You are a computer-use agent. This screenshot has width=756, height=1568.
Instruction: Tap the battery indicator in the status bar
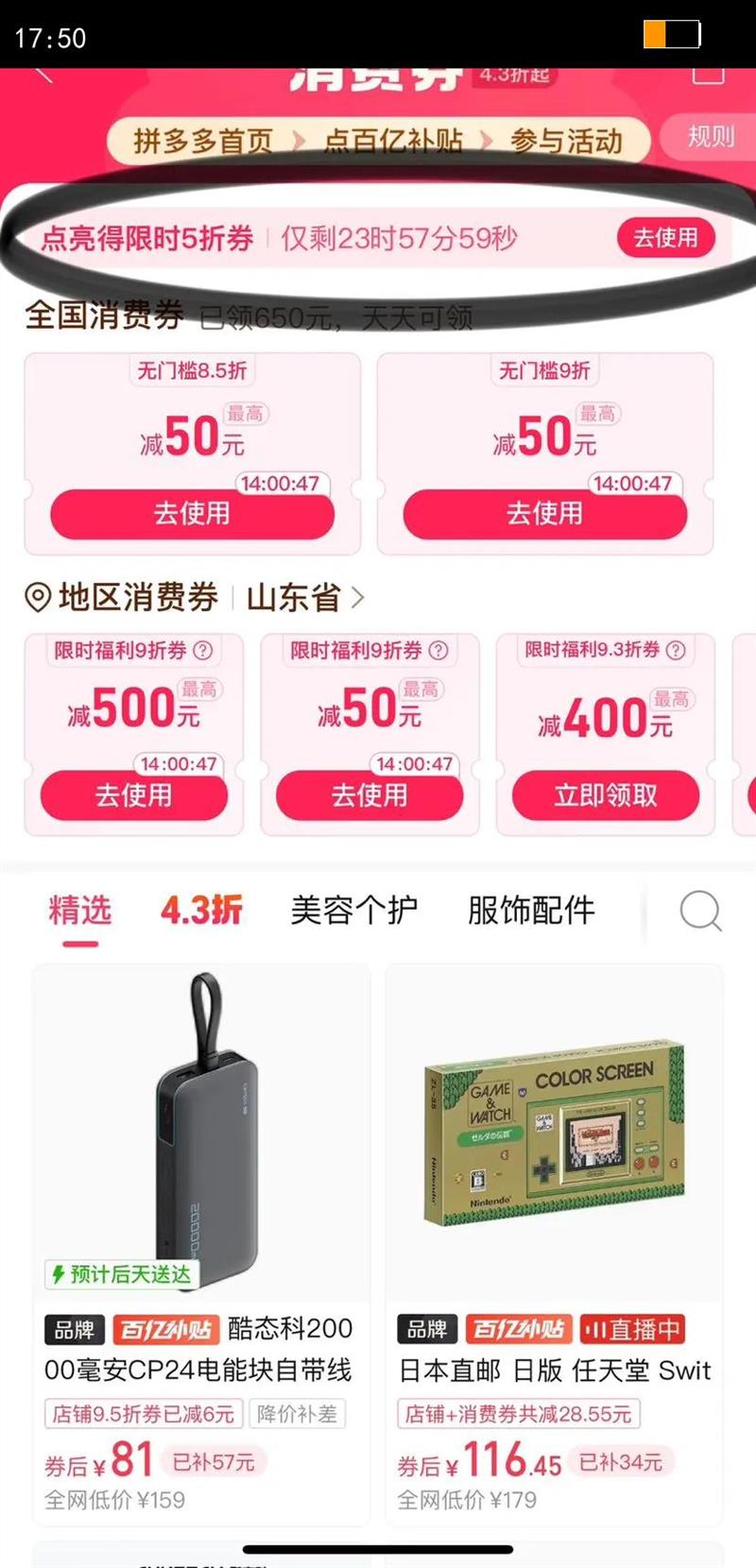pyautogui.click(x=672, y=31)
